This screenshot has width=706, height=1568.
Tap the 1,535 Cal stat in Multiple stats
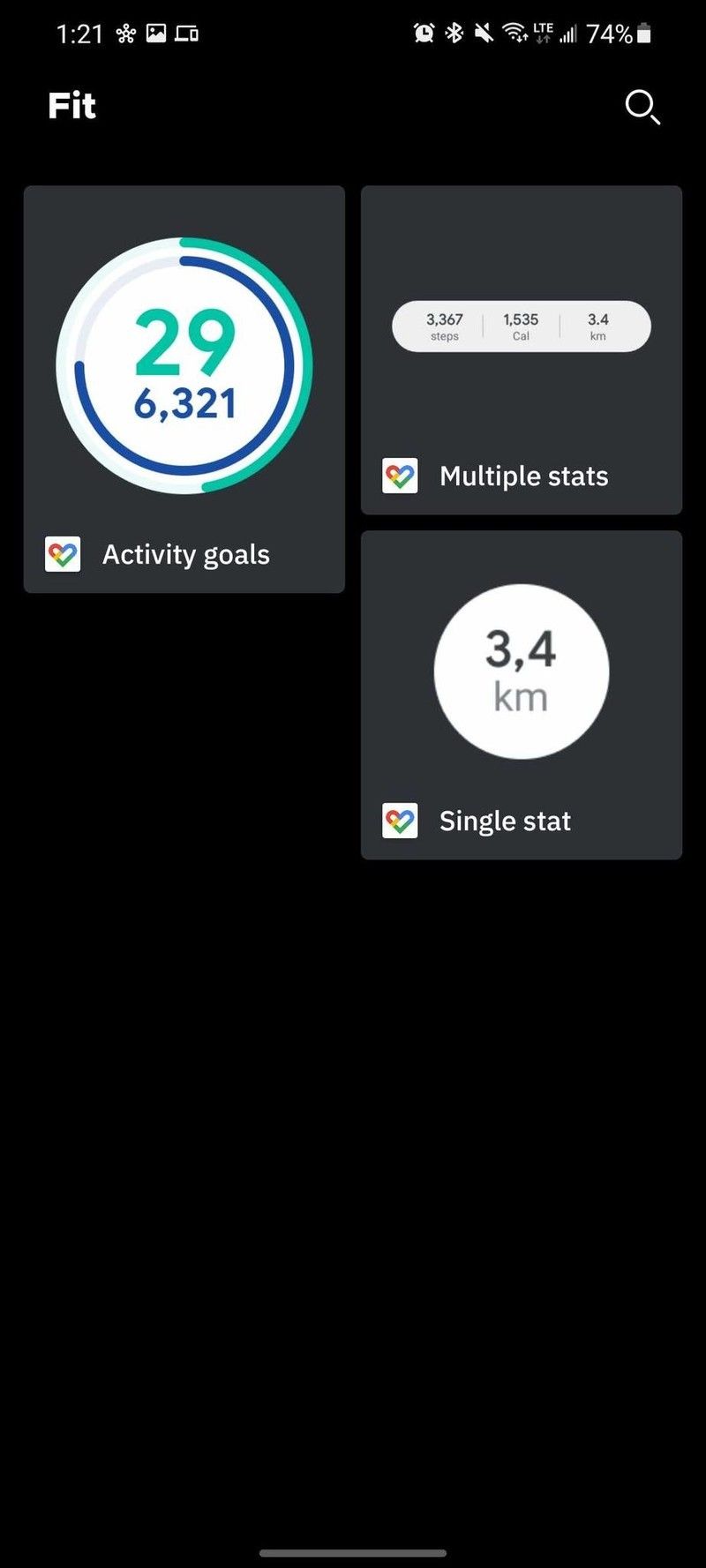521,326
